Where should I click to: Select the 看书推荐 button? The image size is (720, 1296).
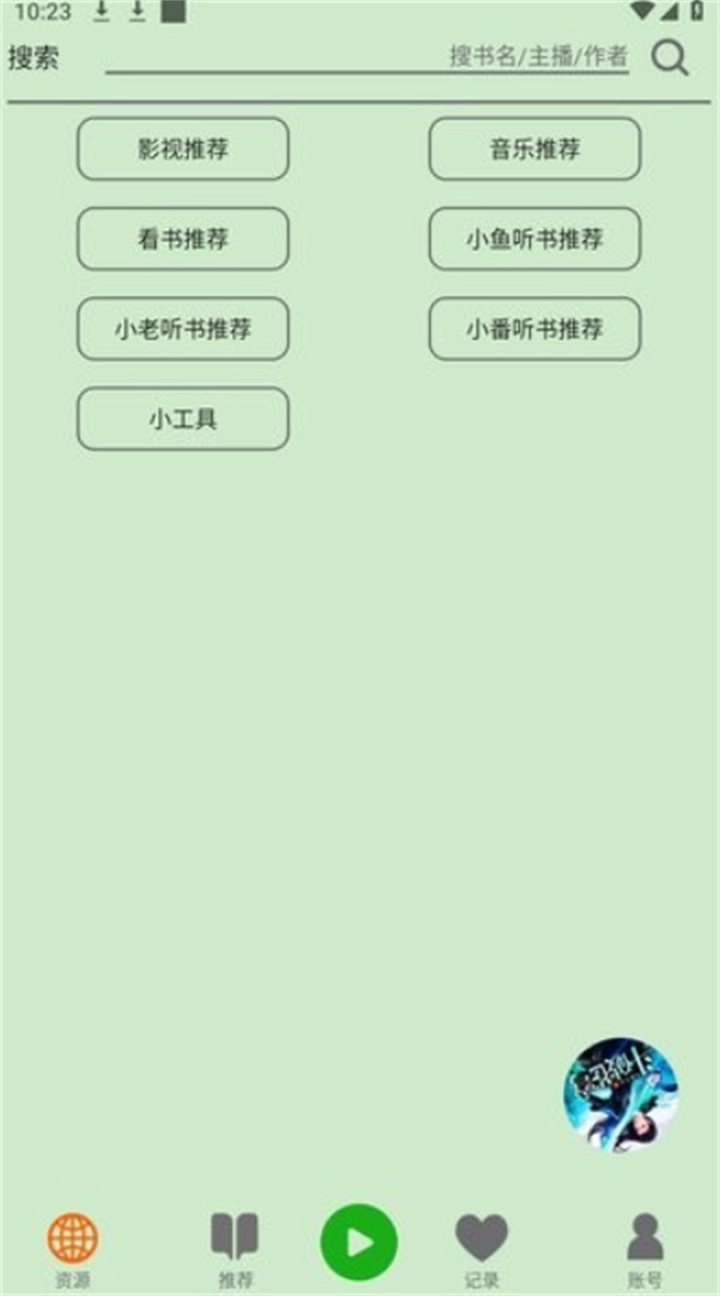183,239
